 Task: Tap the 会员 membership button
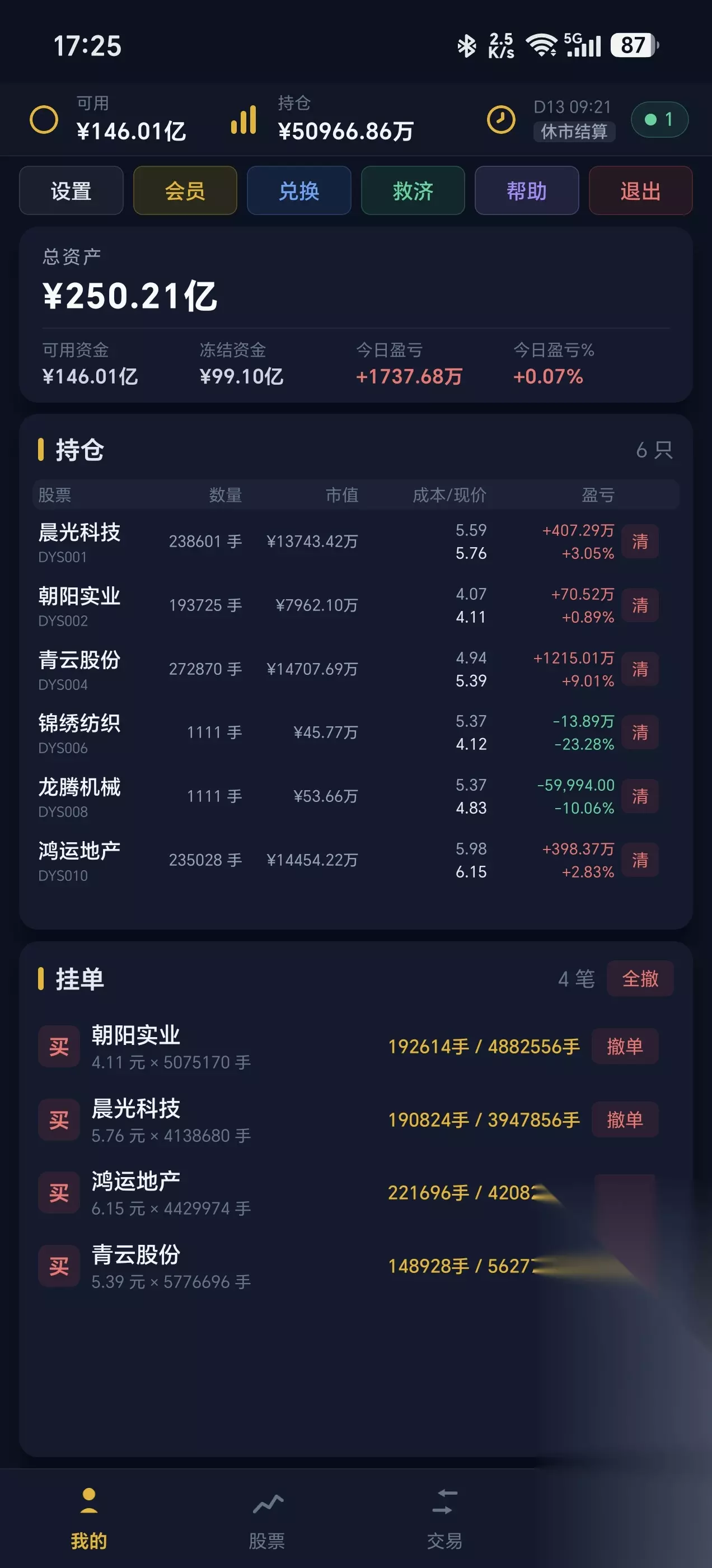click(185, 190)
